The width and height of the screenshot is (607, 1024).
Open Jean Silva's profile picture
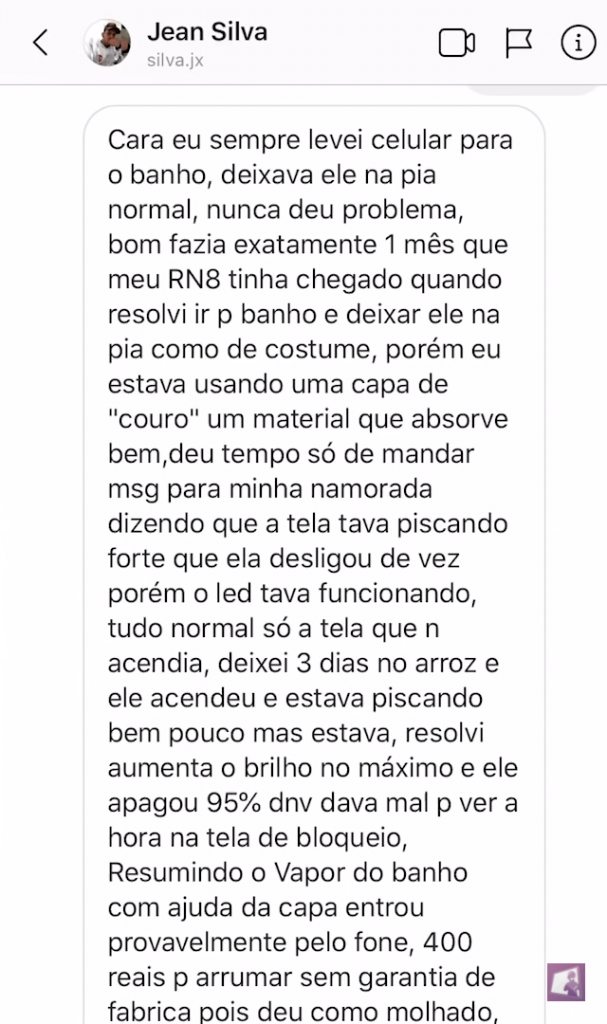[x=107, y=43]
